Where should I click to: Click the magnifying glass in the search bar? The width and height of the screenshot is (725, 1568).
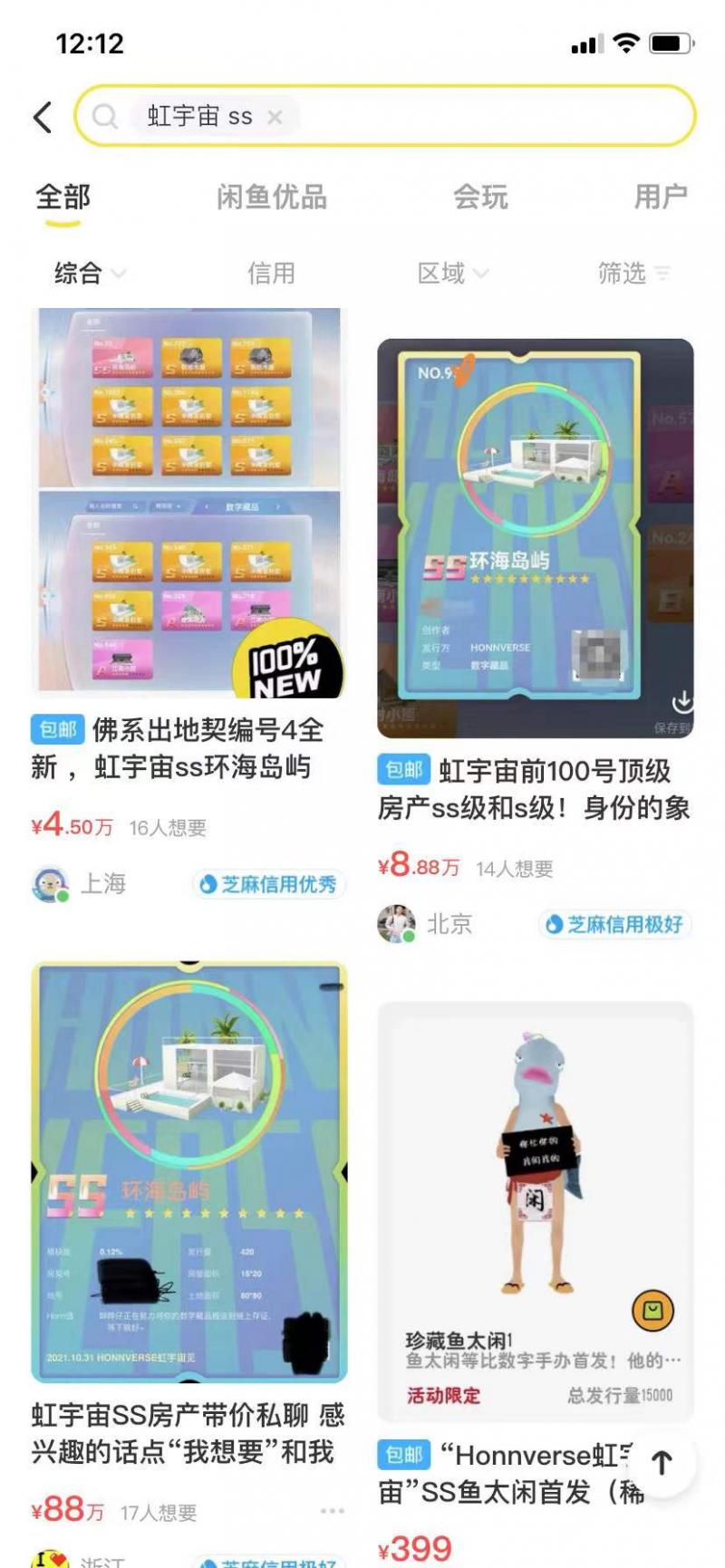(105, 117)
